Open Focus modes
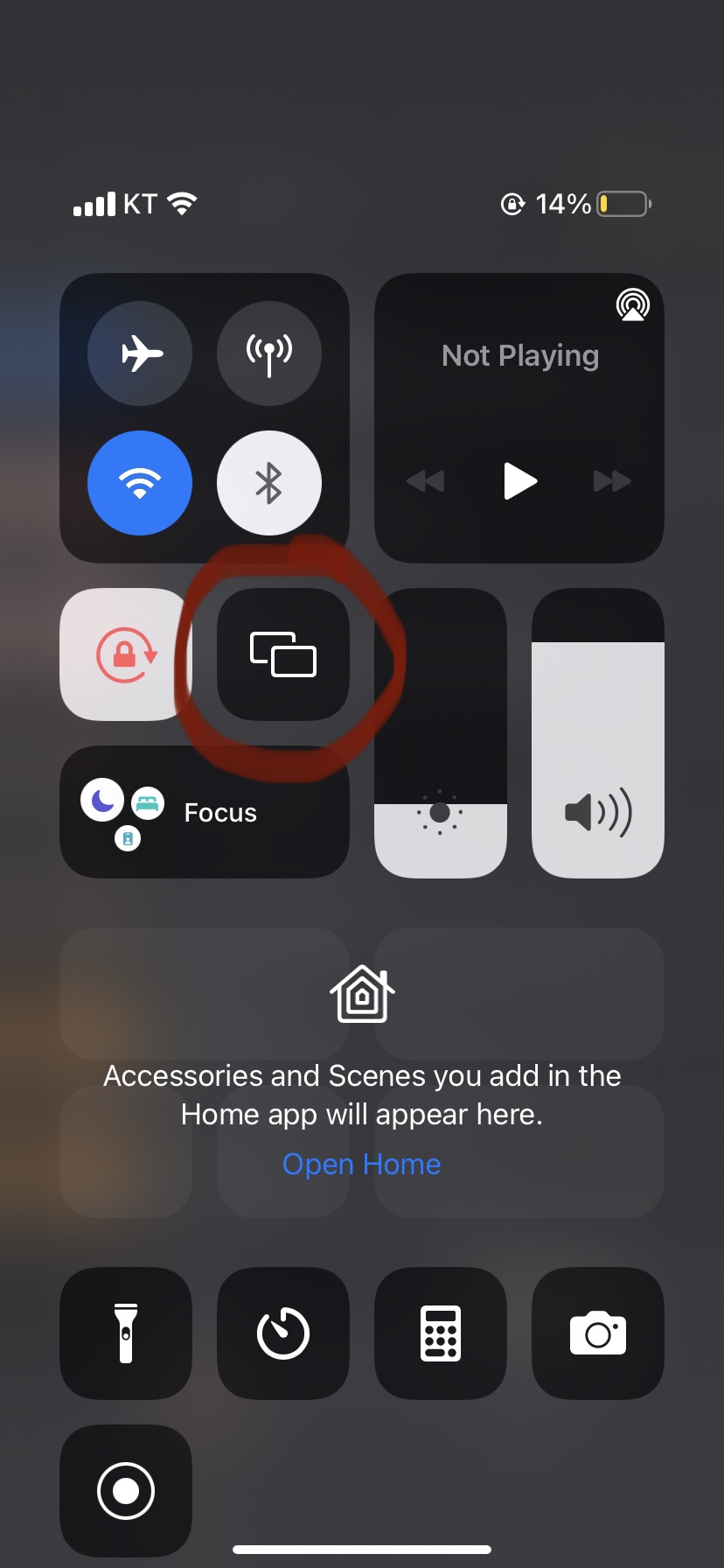Screen dimensions: 724x1568 point(204,812)
